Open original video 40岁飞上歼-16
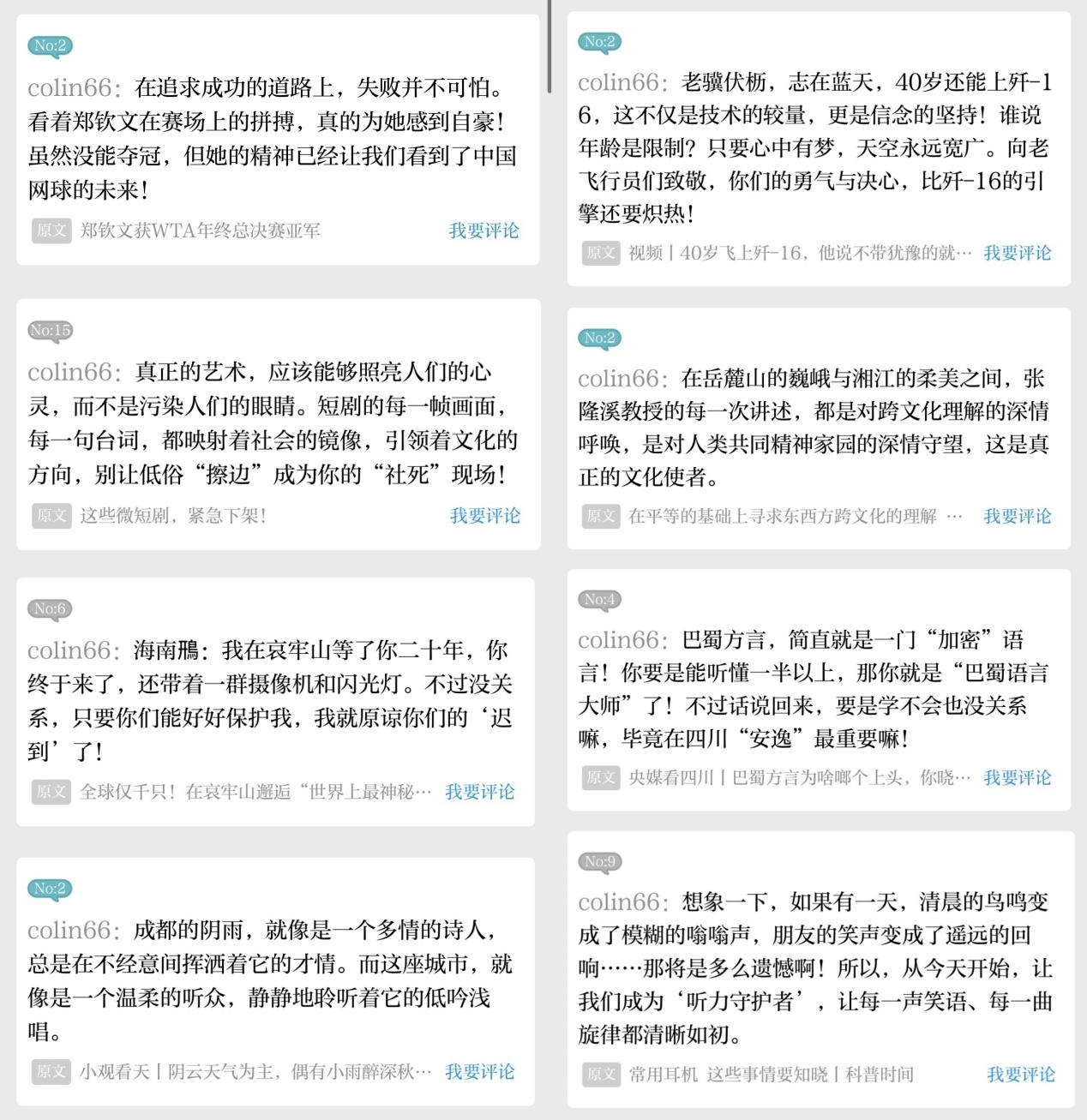 (799, 253)
